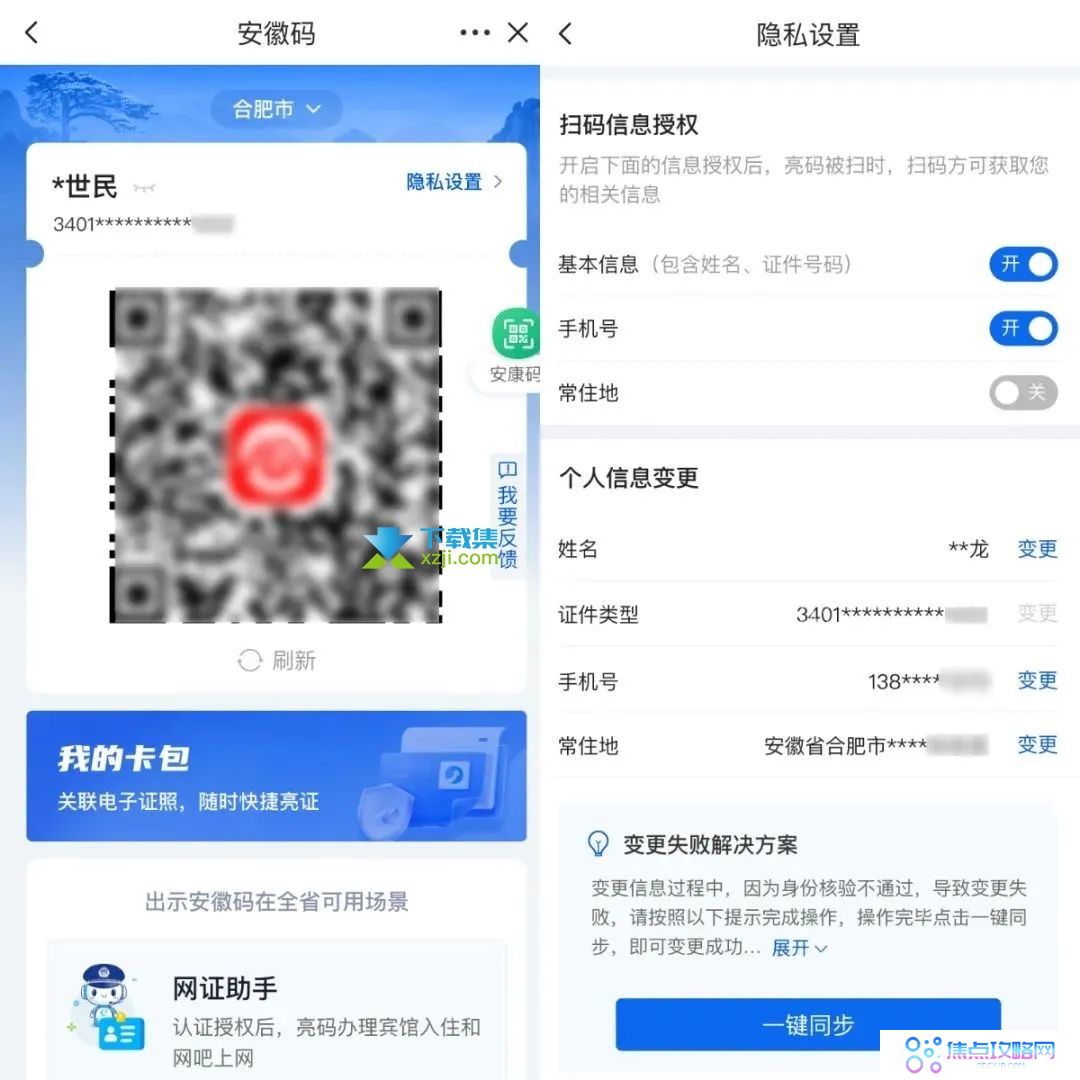Open the 我要反馈 feedback tab

508,515
